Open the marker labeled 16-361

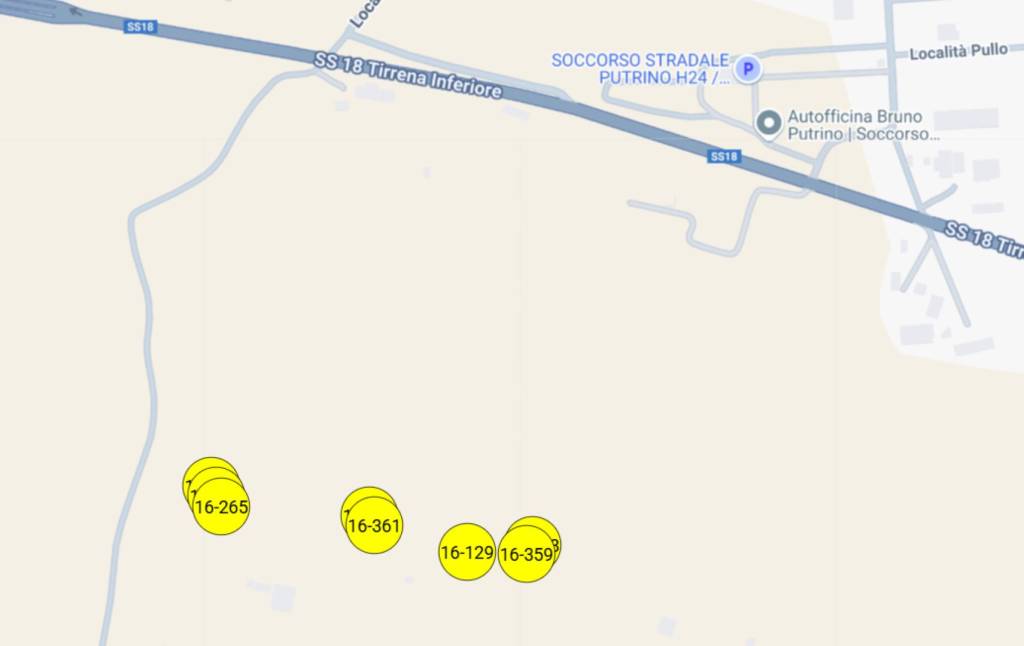[374, 526]
